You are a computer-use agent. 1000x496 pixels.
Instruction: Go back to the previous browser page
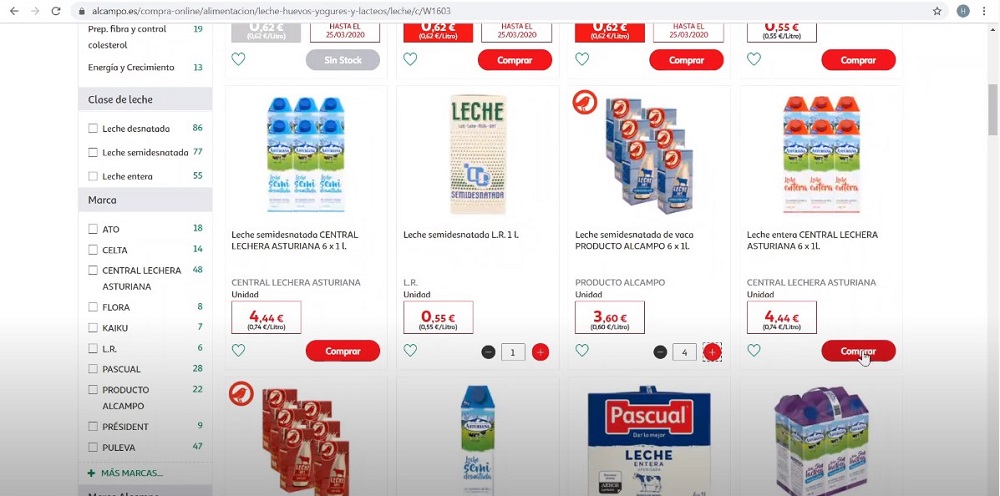click(x=12, y=11)
